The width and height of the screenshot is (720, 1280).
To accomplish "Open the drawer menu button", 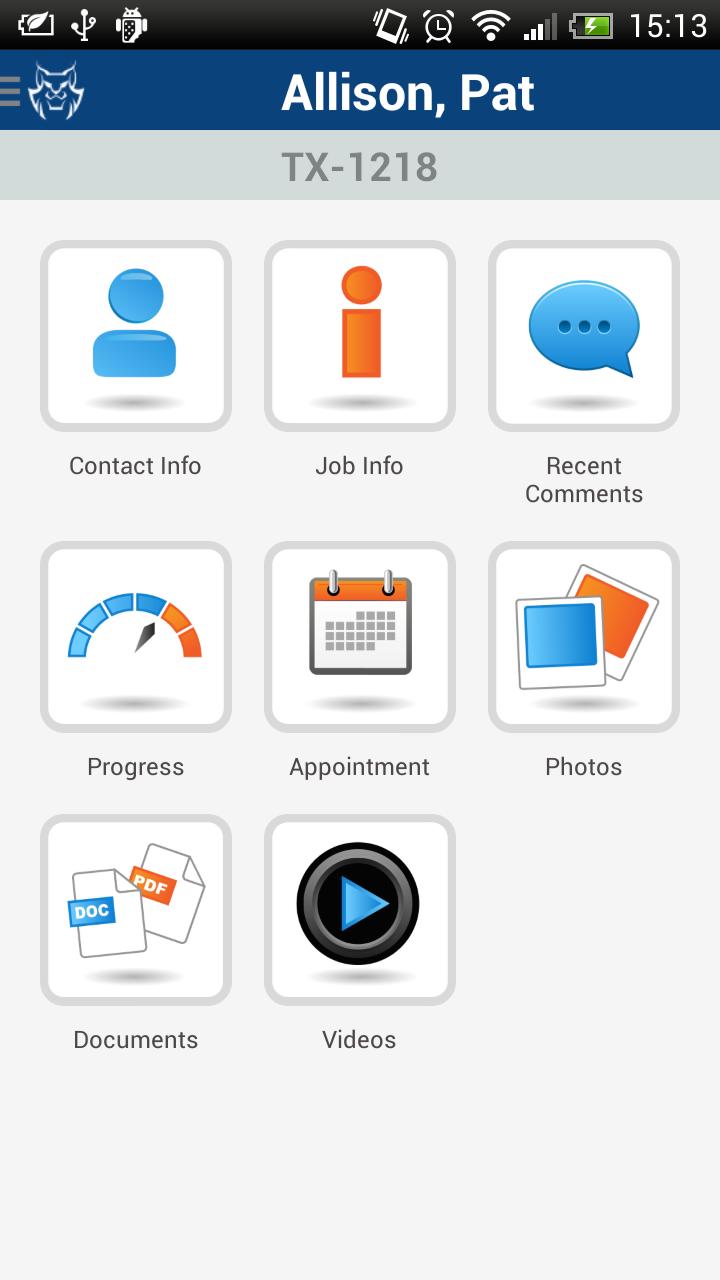I will pyautogui.click(x=42, y=90).
